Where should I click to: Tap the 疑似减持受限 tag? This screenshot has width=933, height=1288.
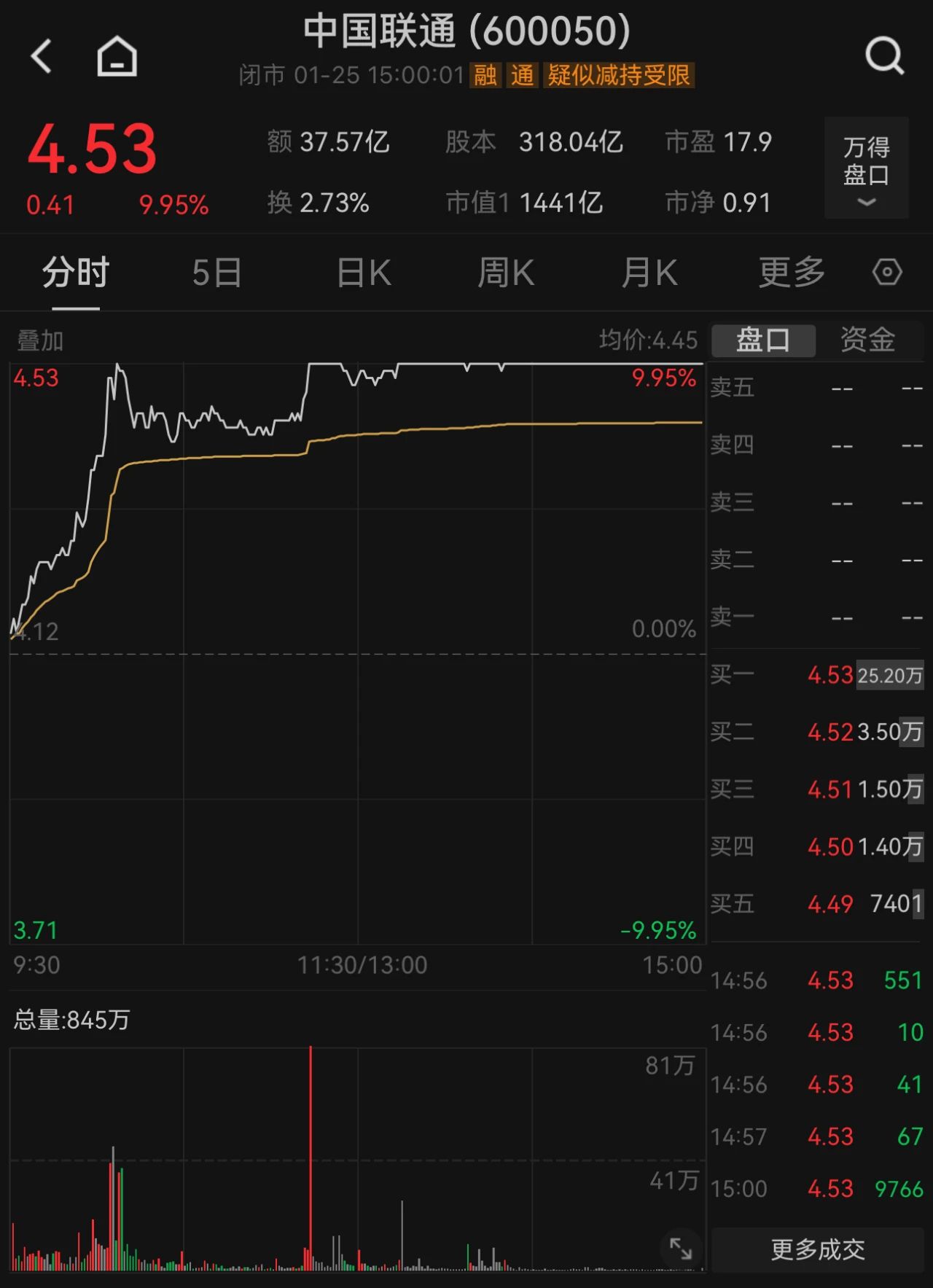618,75
